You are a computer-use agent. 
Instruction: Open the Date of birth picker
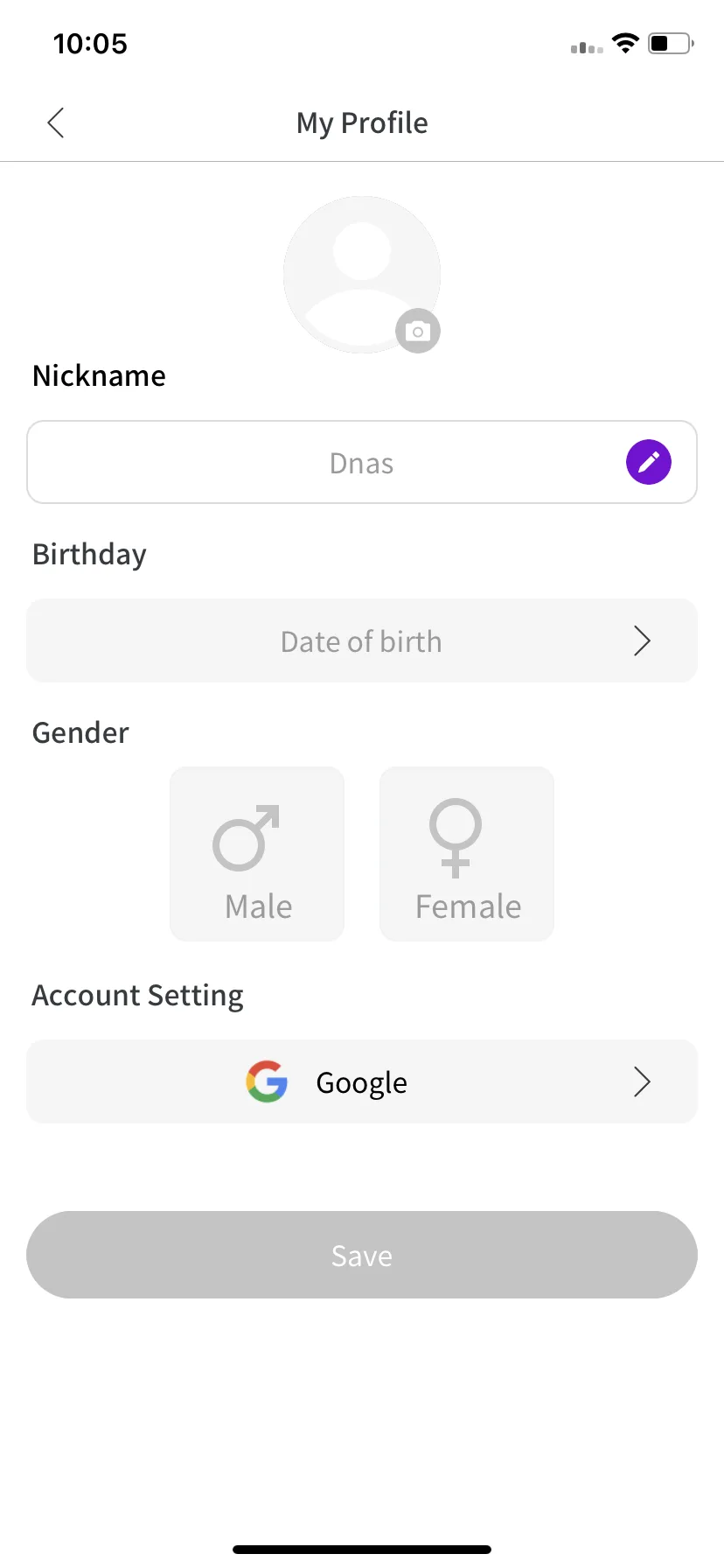pyautogui.click(x=362, y=641)
